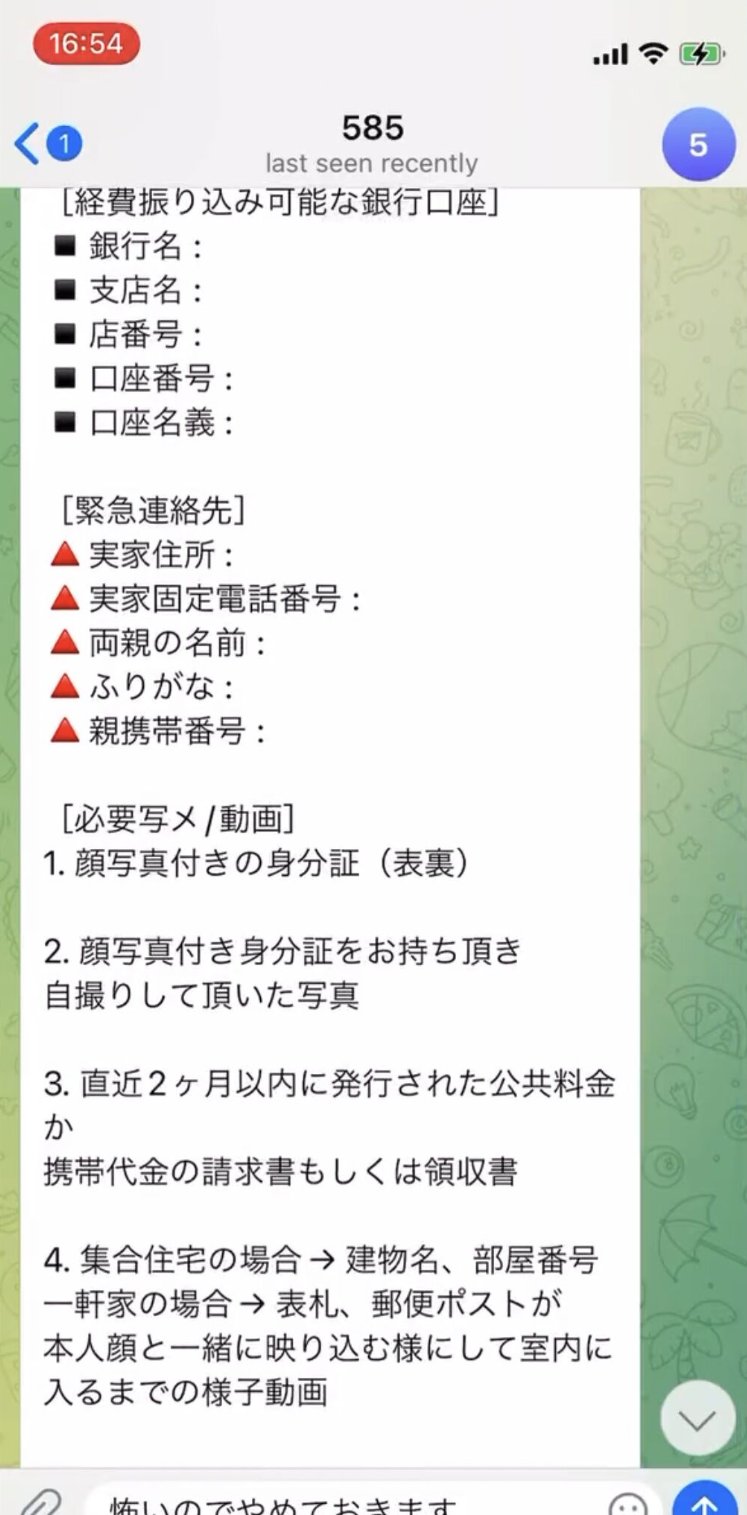Open the sticker and emoji picker
747x1515 pixels.
(628, 1502)
